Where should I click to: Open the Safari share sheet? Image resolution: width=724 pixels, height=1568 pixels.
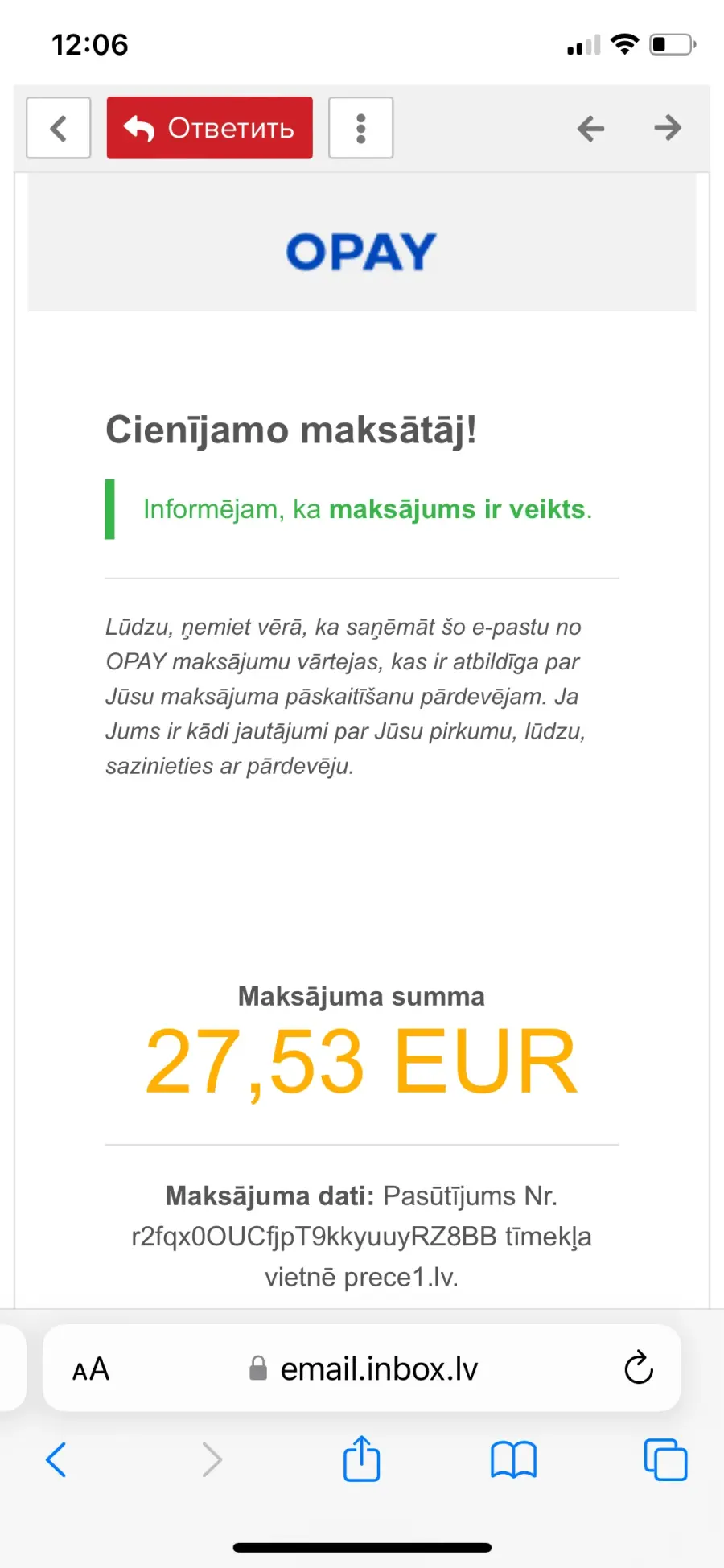coord(361,1459)
